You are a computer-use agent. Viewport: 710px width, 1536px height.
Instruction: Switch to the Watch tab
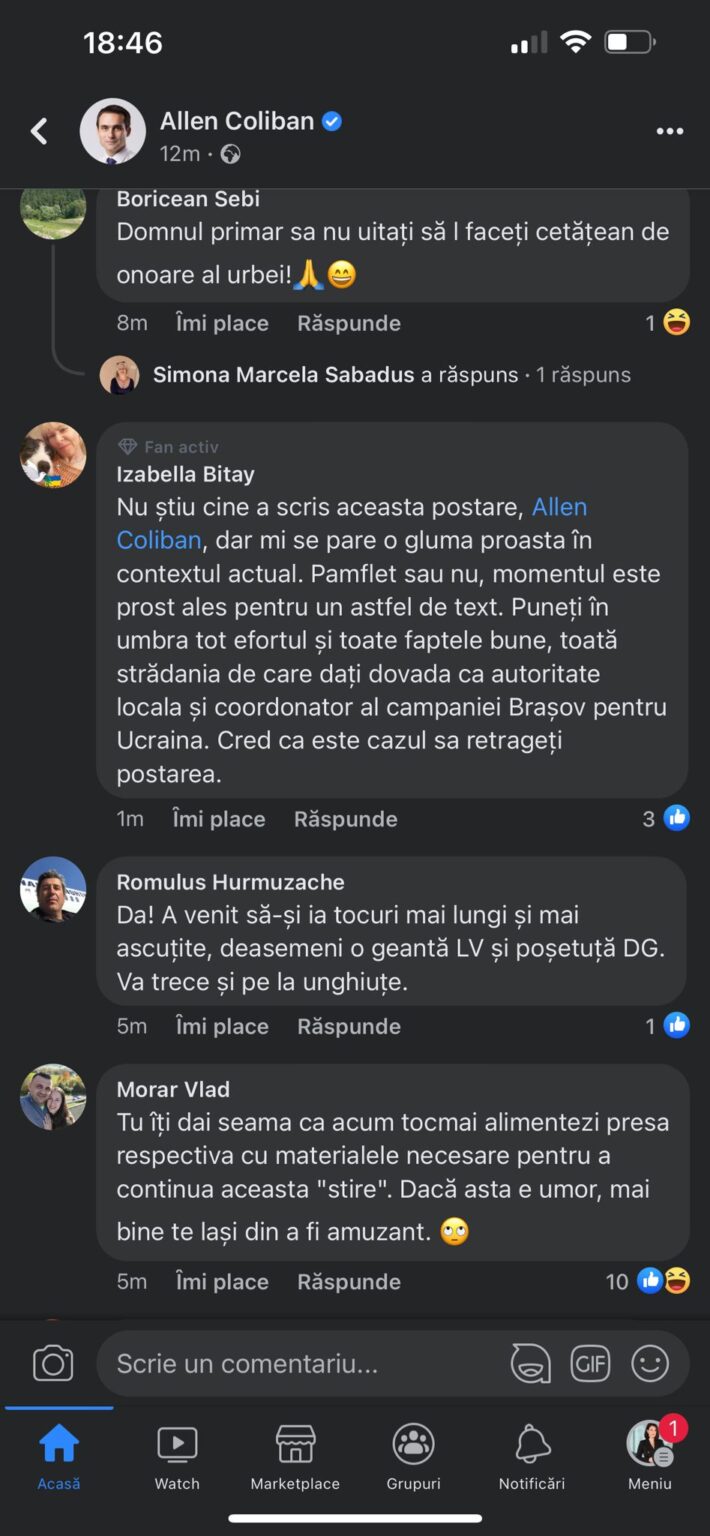(x=177, y=1456)
